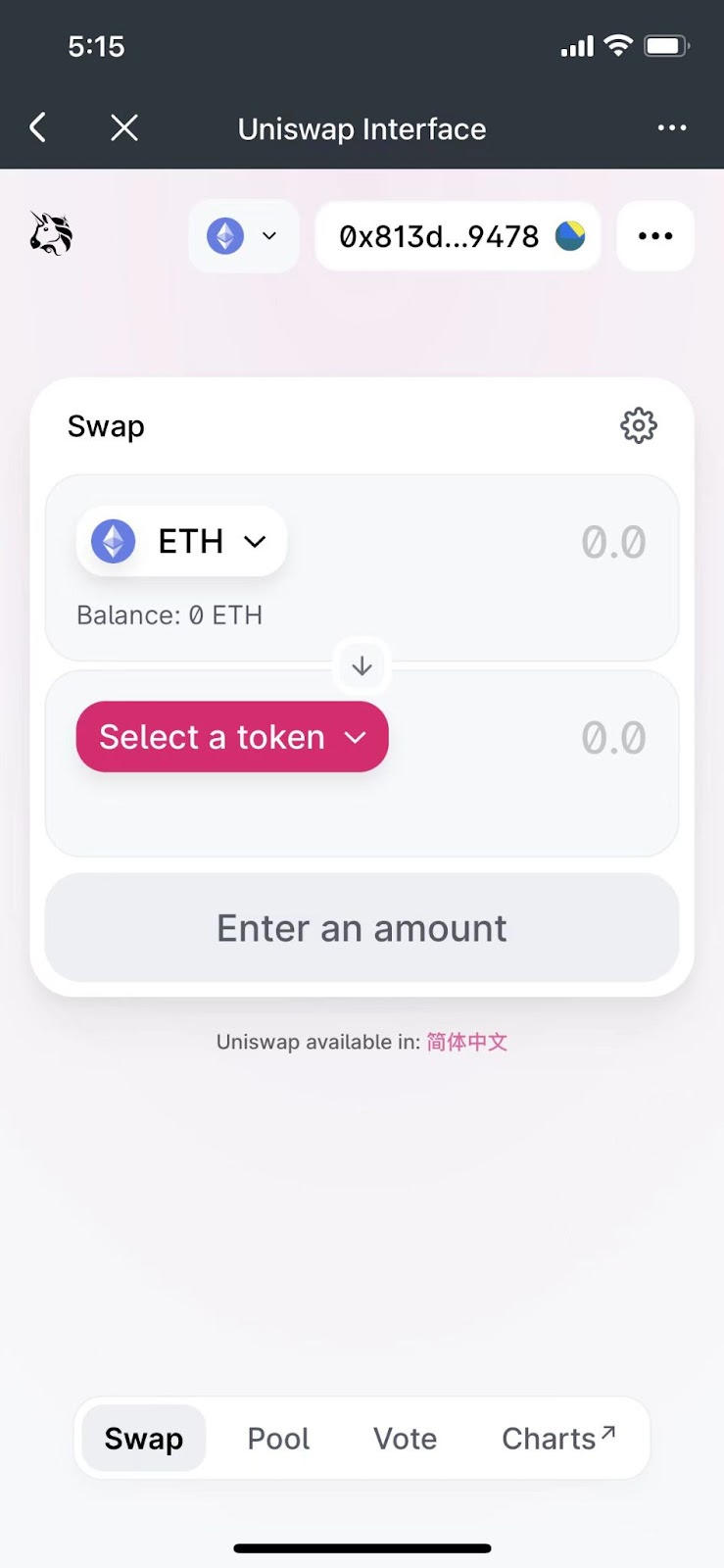Close the Uniswap Interface browser page
This screenshot has height=1568, width=724.
click(x=124, y=127)
